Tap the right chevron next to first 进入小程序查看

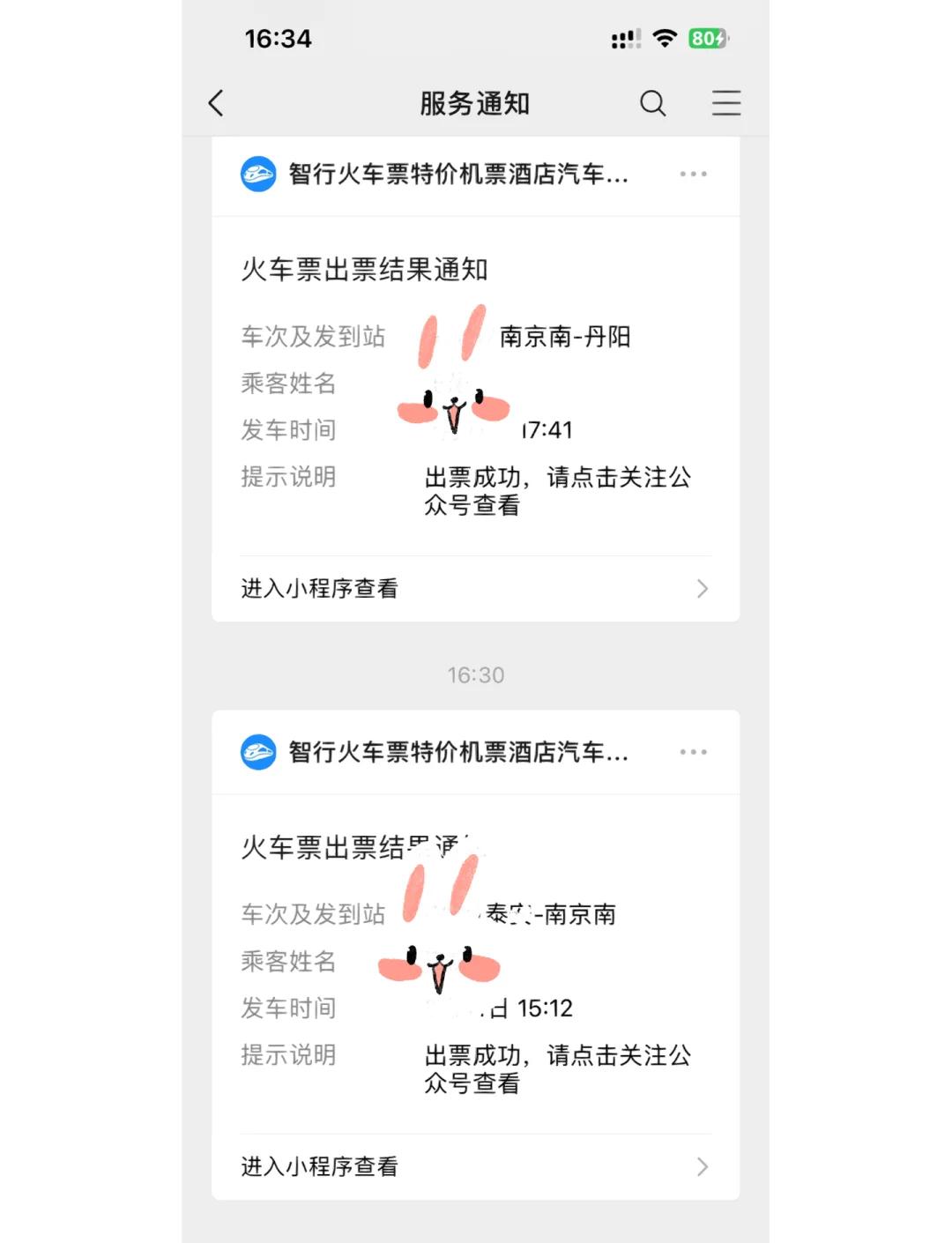coord(702,588)
